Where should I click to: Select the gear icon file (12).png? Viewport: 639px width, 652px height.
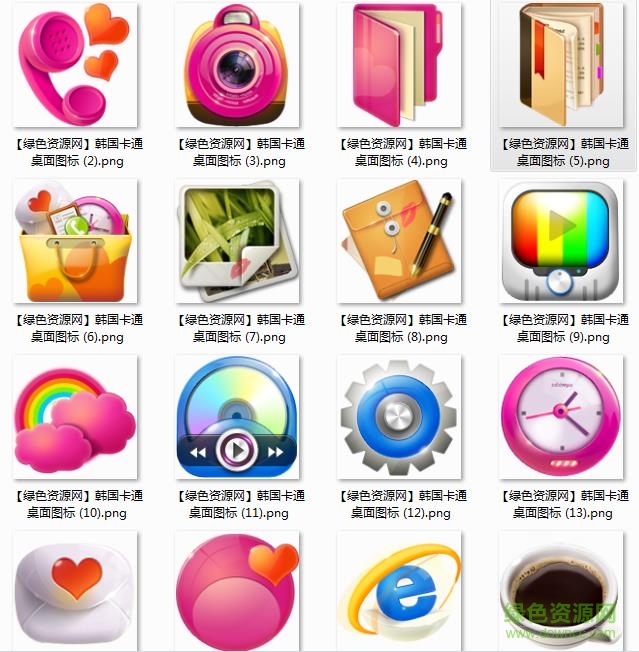click(x=399, y=417)
